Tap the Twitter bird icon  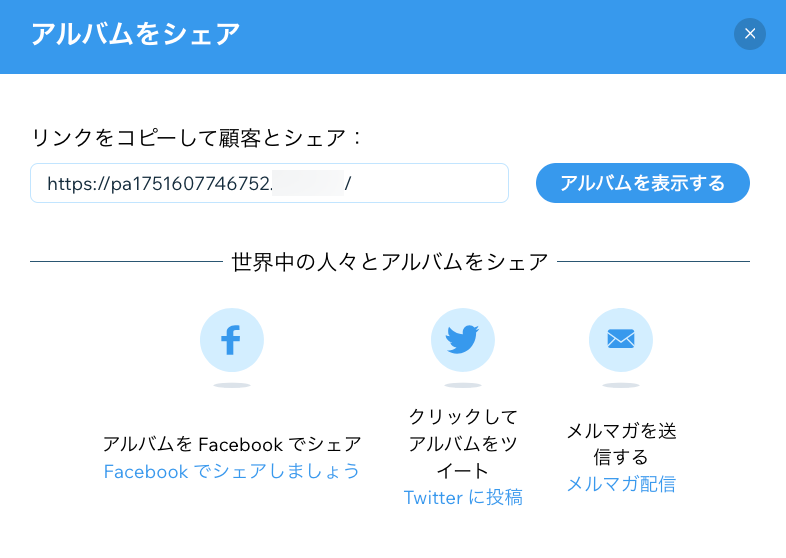462,340
